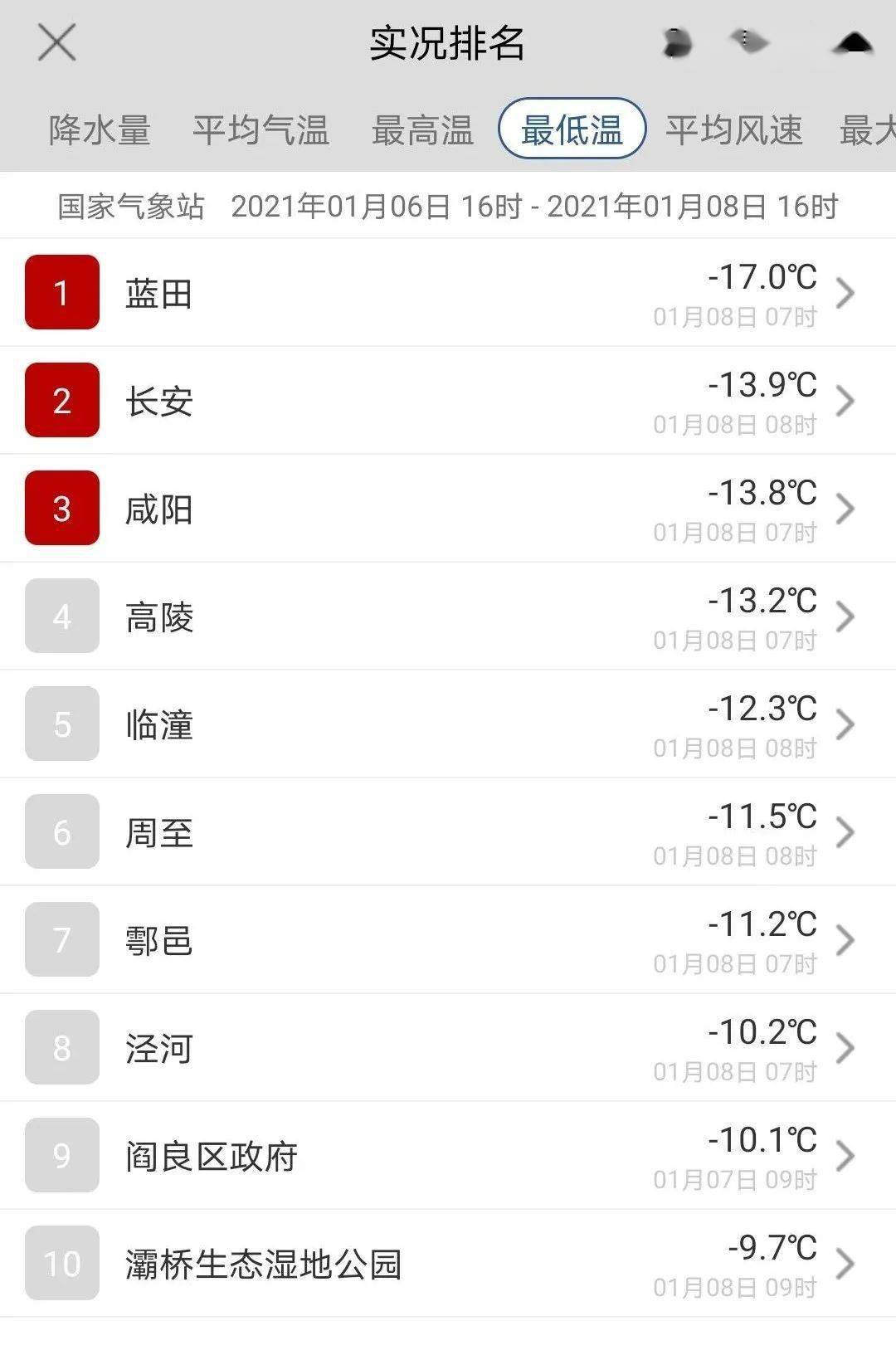This screenshot has height=1355, width=896.
Task: Show the 平均风速 ranking tab
Action: (734, 130)
